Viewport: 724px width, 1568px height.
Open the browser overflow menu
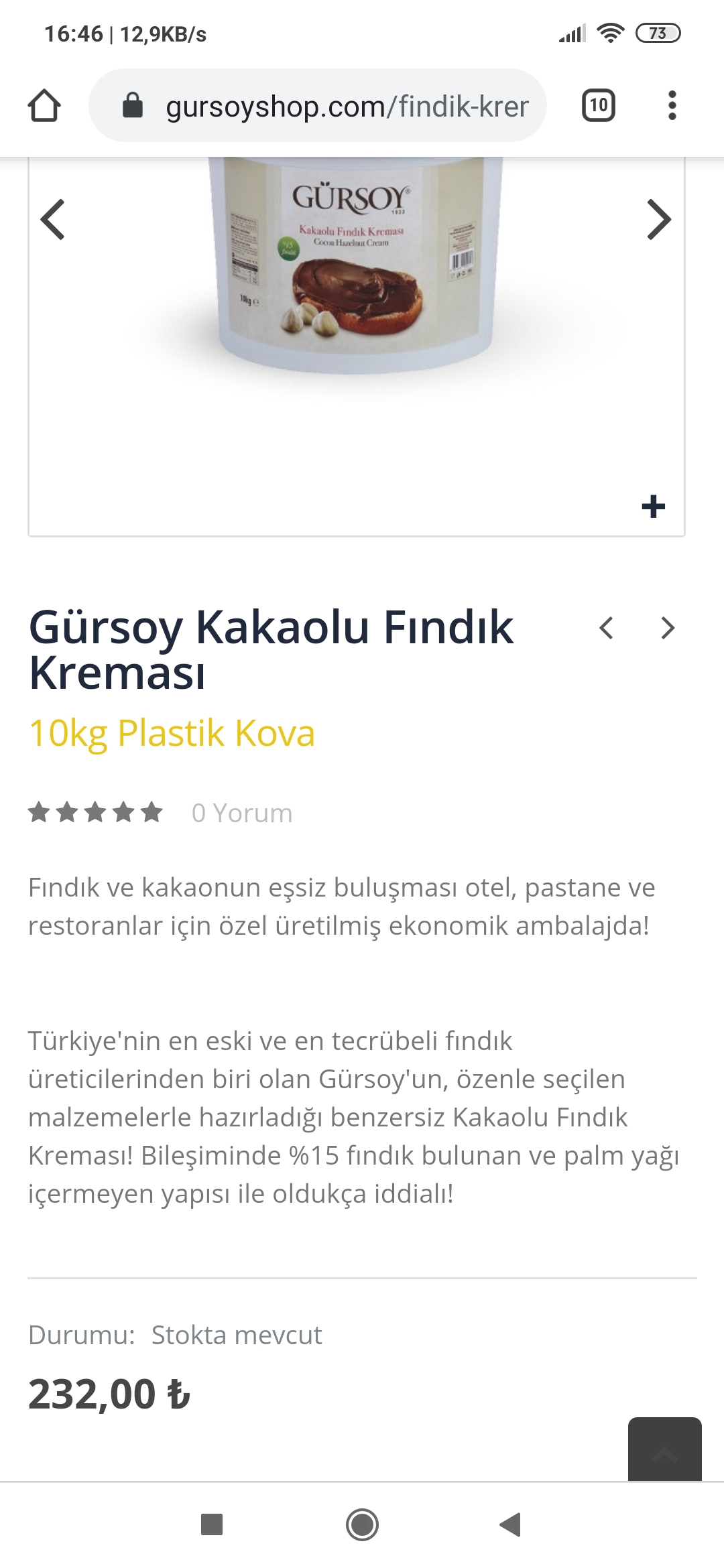click(672, 106)
